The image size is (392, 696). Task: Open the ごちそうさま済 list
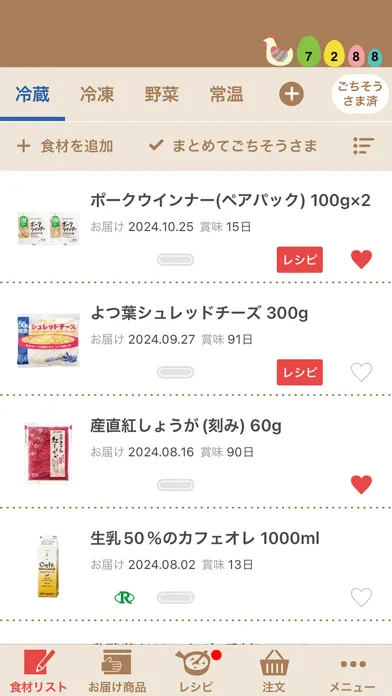(360, 94)
